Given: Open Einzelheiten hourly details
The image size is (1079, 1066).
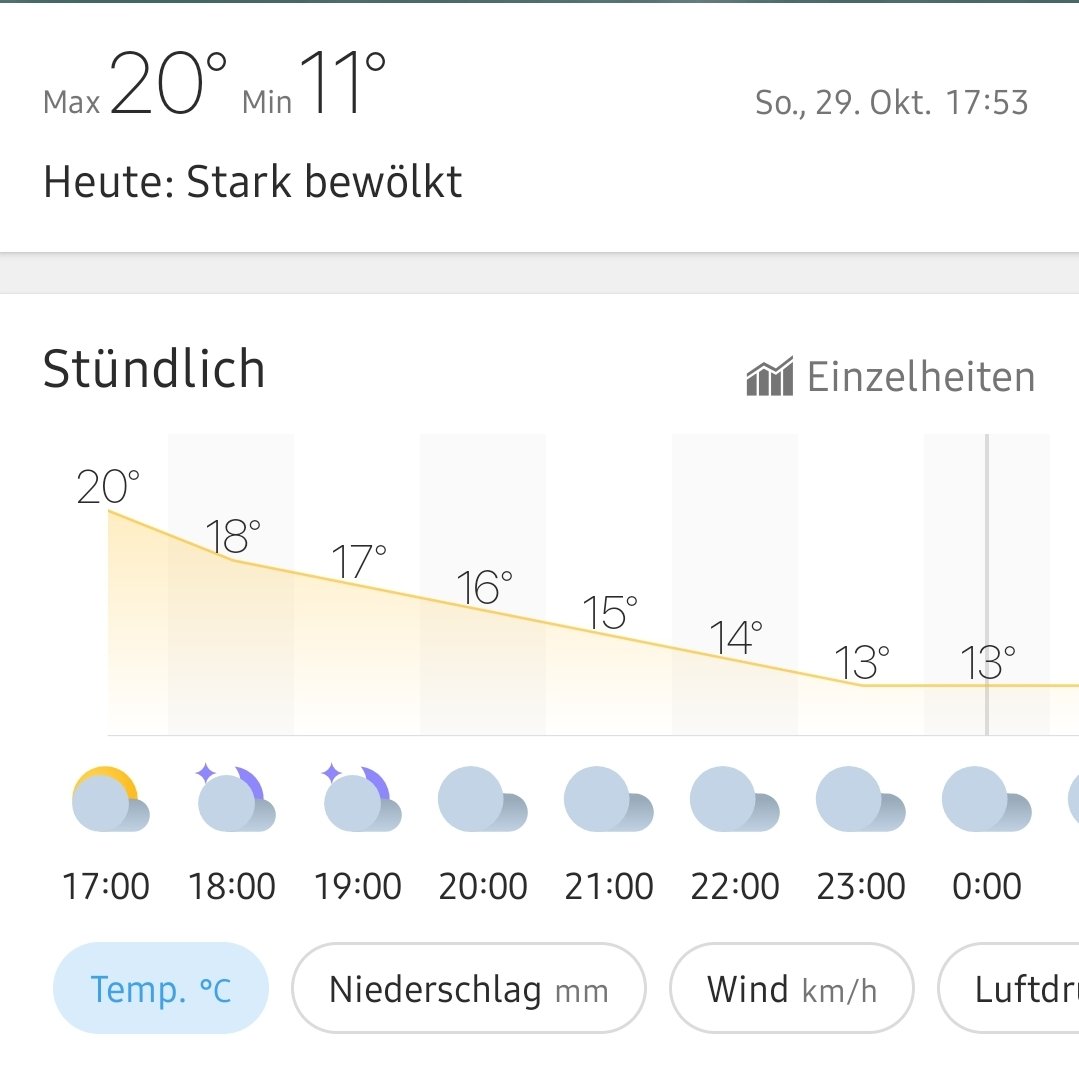Looking at the screenshot, I should (891, 377).
